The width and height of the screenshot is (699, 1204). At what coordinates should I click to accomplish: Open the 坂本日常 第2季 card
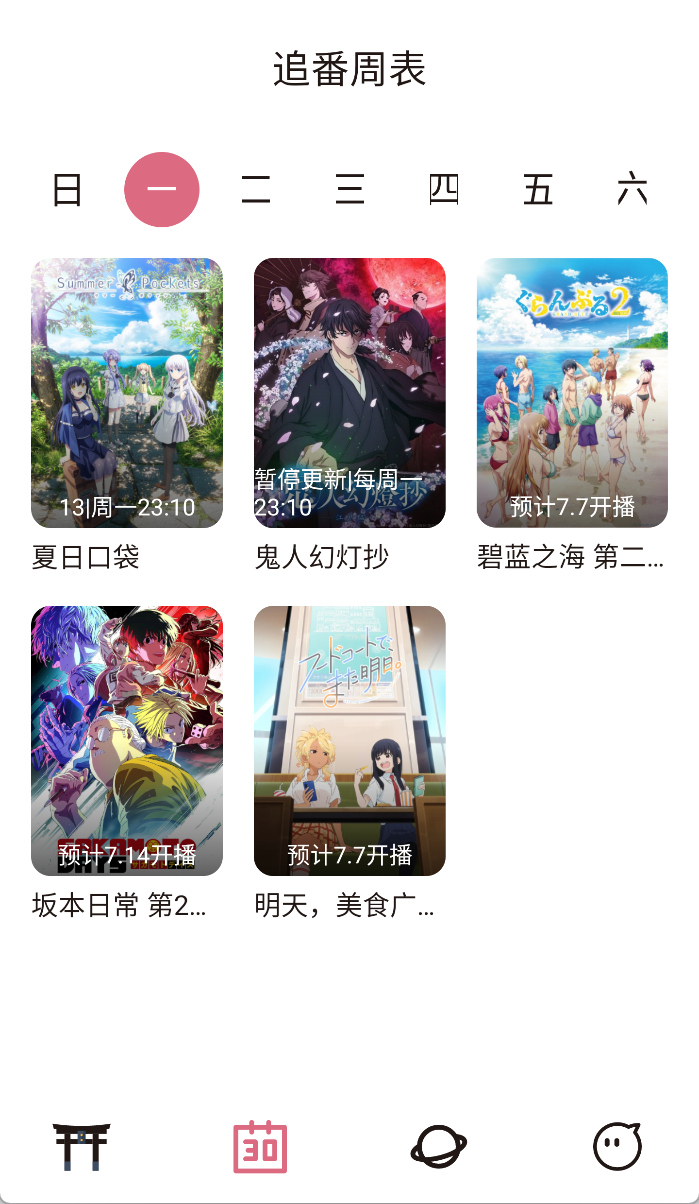click(x=127, y=741)
